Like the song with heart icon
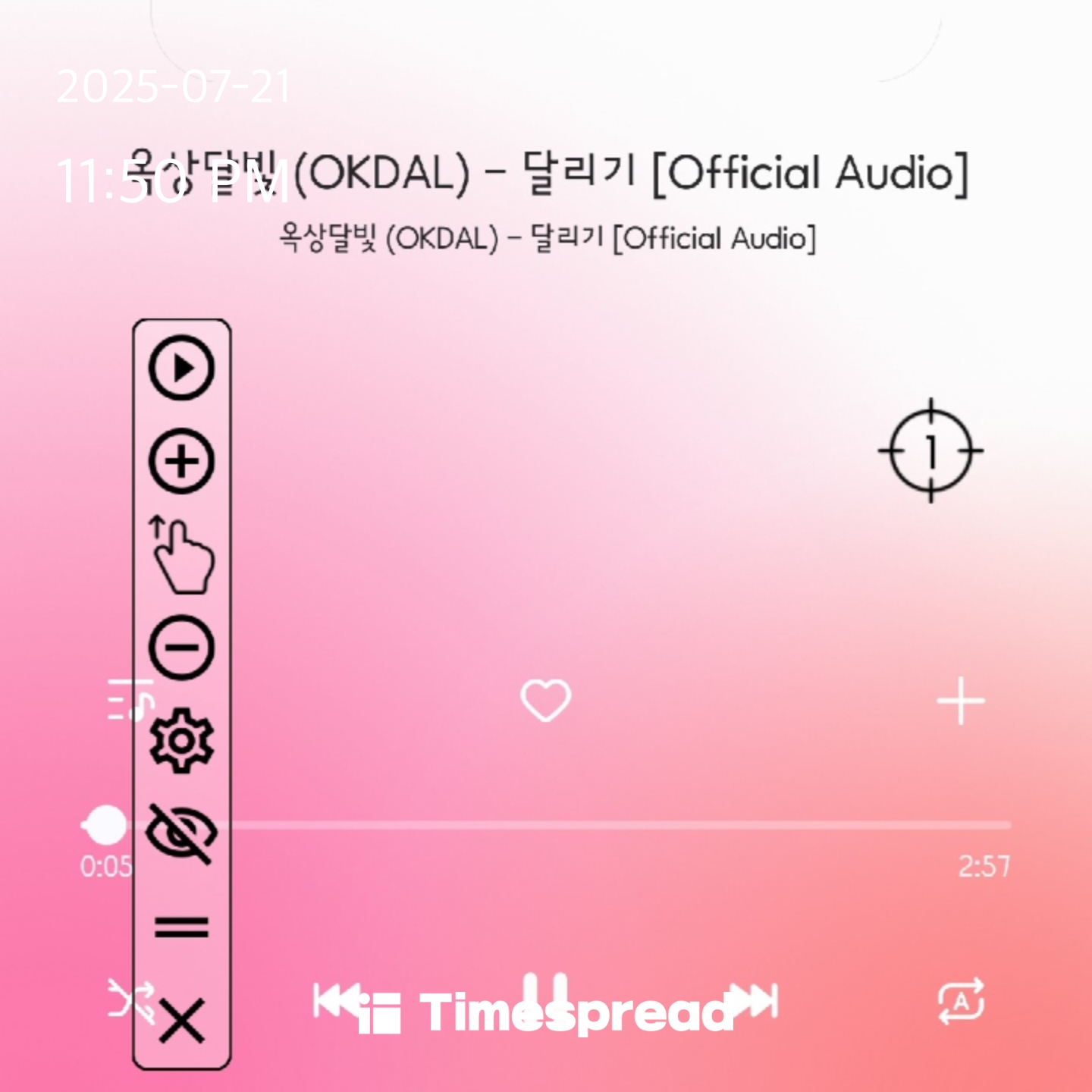The image size is (1092, 1092). point(545,700)
